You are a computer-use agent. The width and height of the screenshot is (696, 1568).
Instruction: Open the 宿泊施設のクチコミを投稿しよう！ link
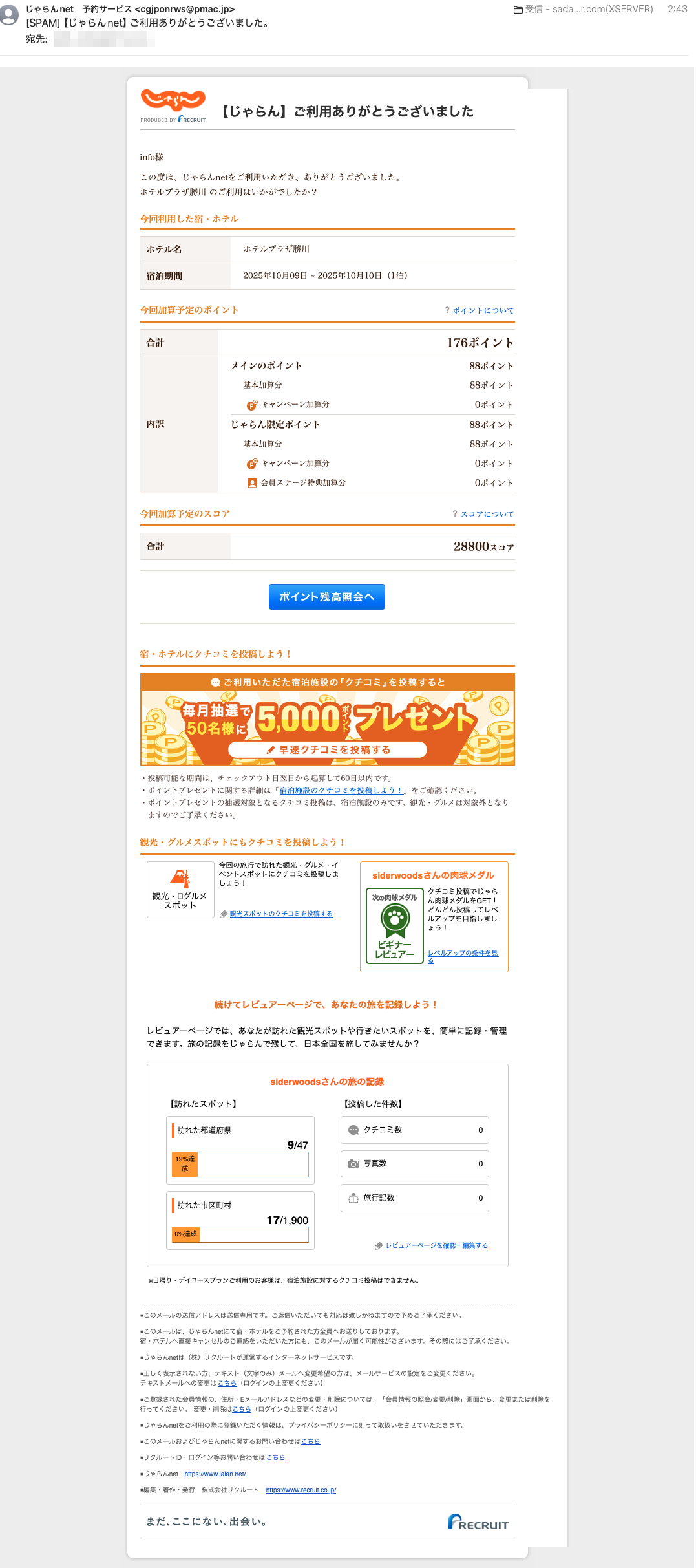coord(341,791)
